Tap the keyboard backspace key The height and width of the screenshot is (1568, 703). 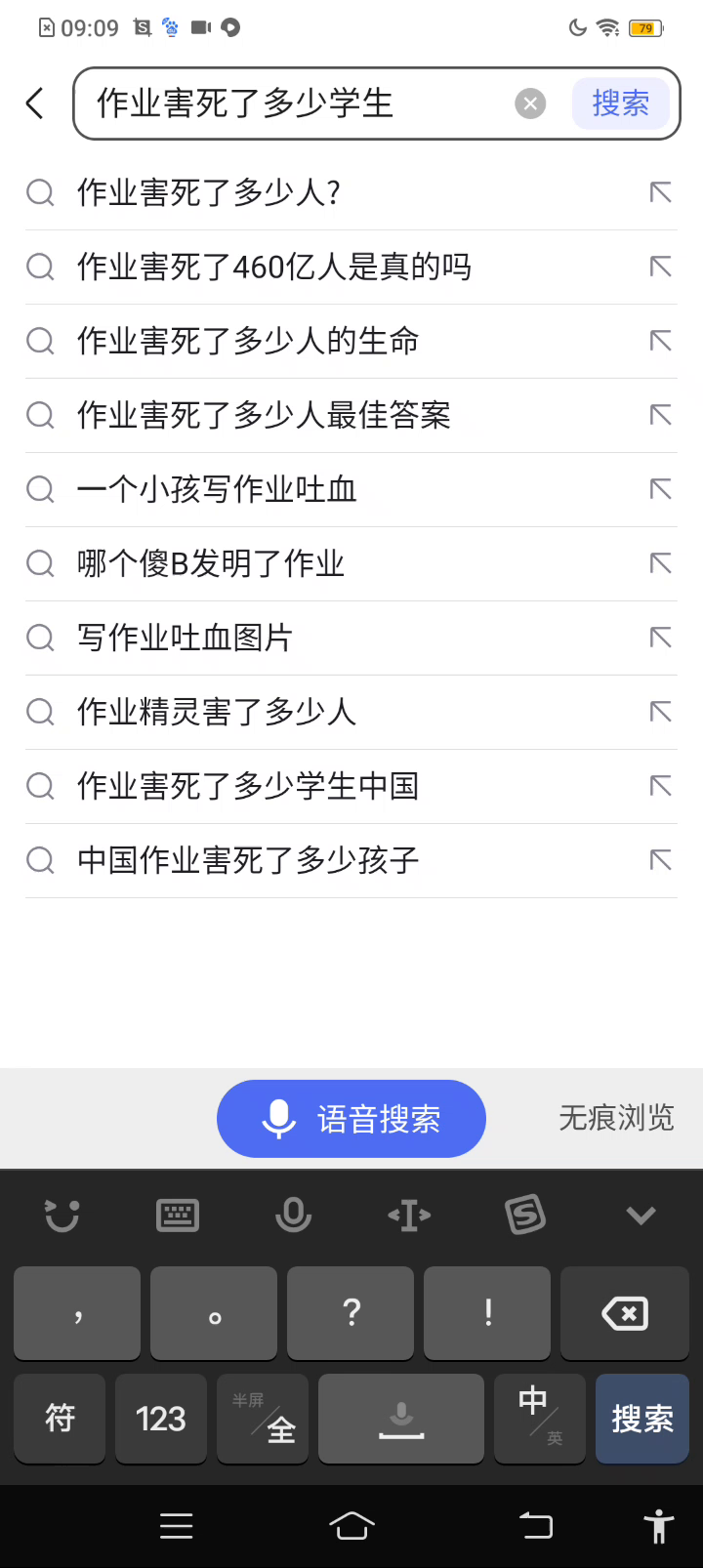pos(625,1313)
